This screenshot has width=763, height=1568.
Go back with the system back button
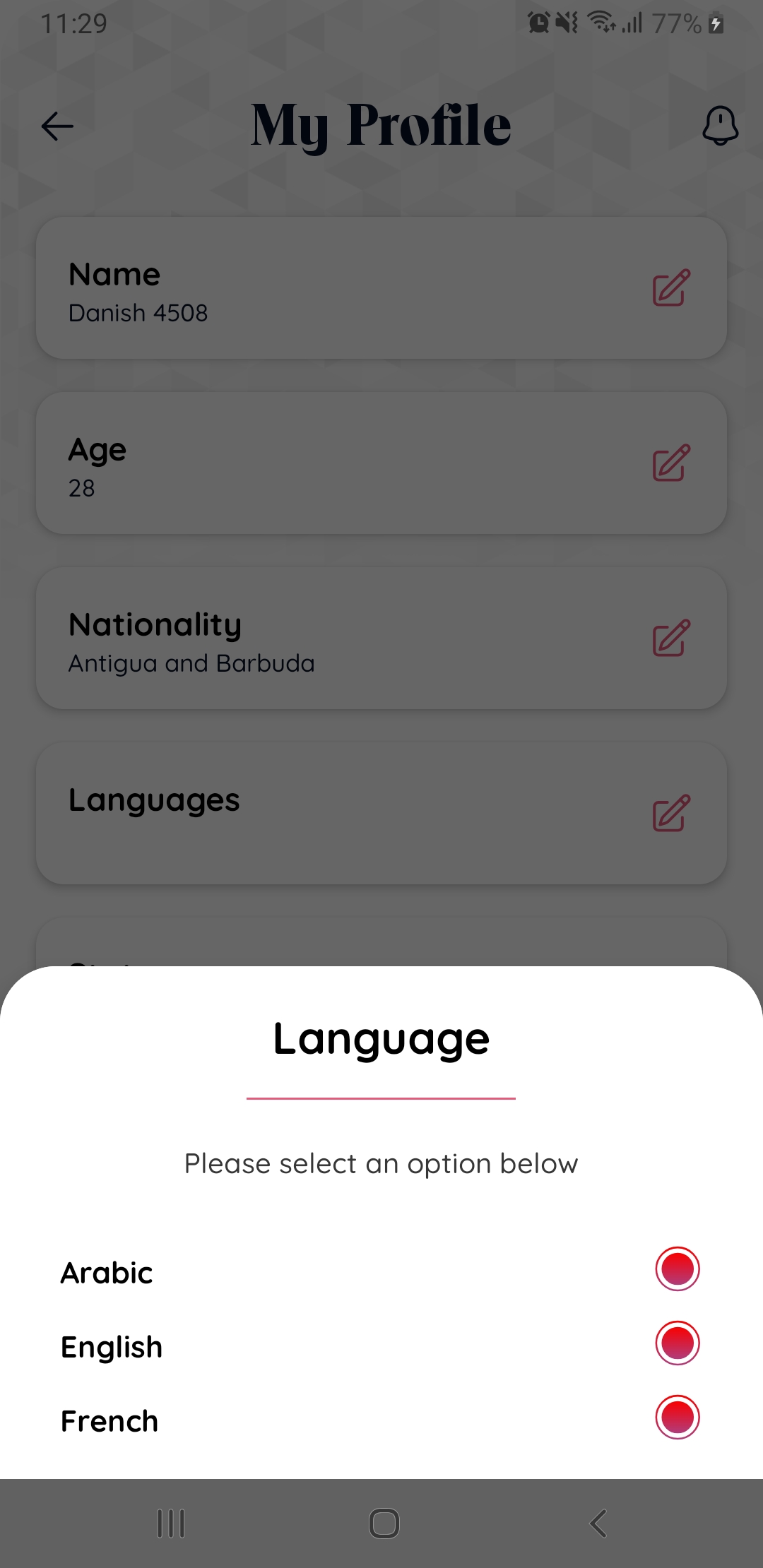598,1524
